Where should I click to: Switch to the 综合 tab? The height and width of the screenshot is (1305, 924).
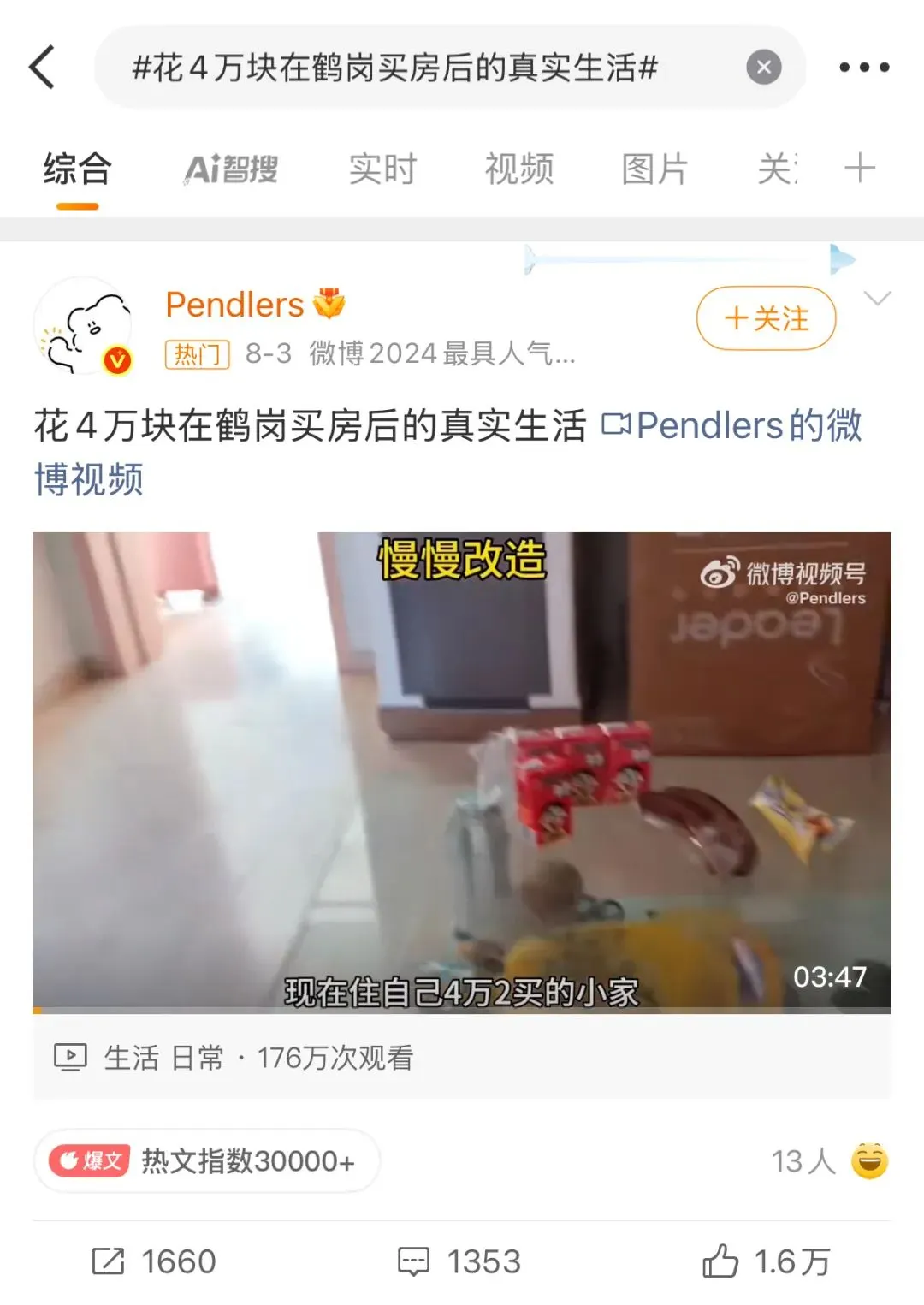pos(78,169)
